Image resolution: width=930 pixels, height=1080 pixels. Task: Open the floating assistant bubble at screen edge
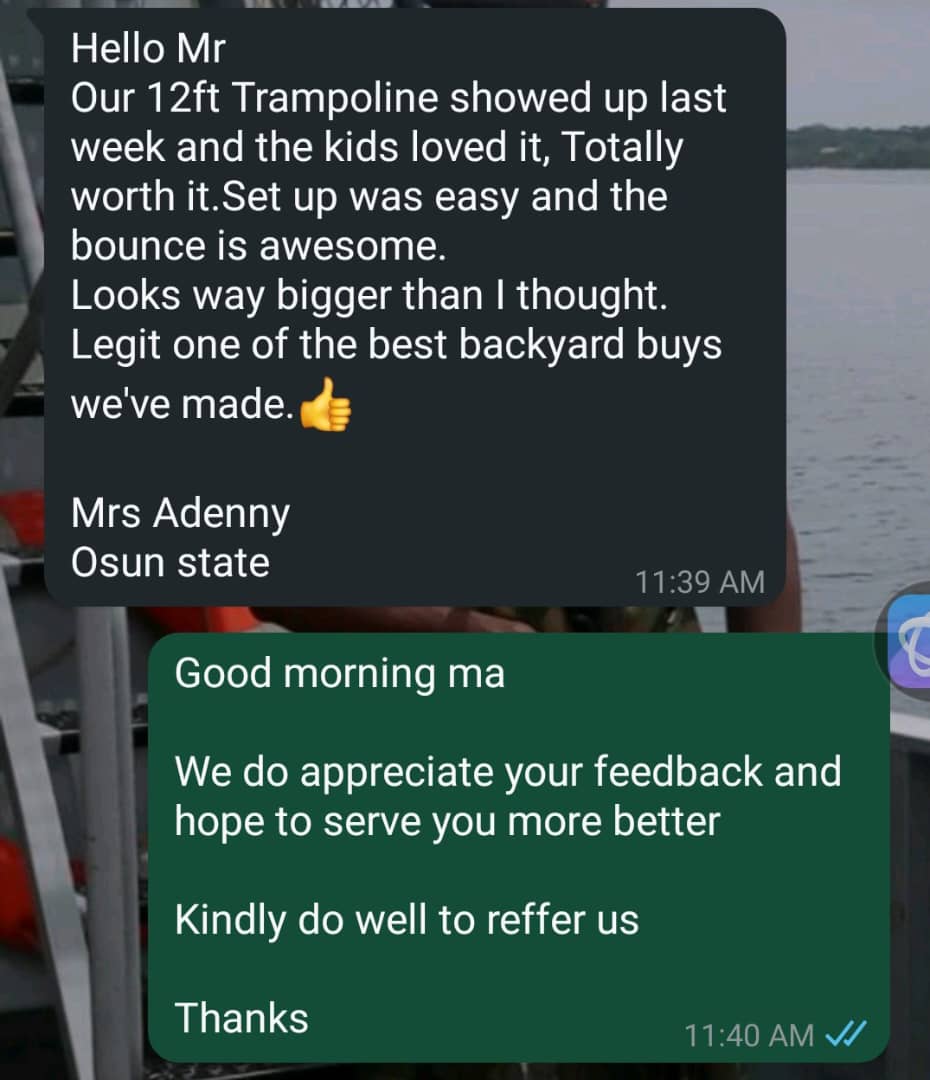pyautogui.click(x=912, y=645)
